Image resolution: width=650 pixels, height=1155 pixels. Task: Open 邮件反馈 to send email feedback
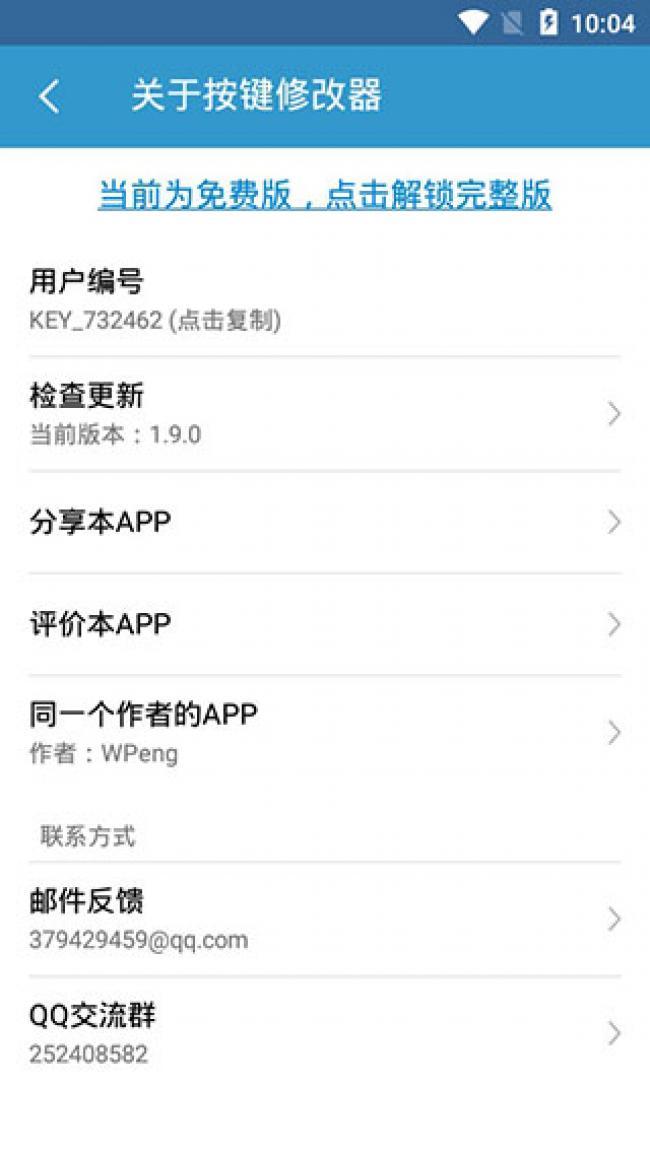click(x=324, y=918)
